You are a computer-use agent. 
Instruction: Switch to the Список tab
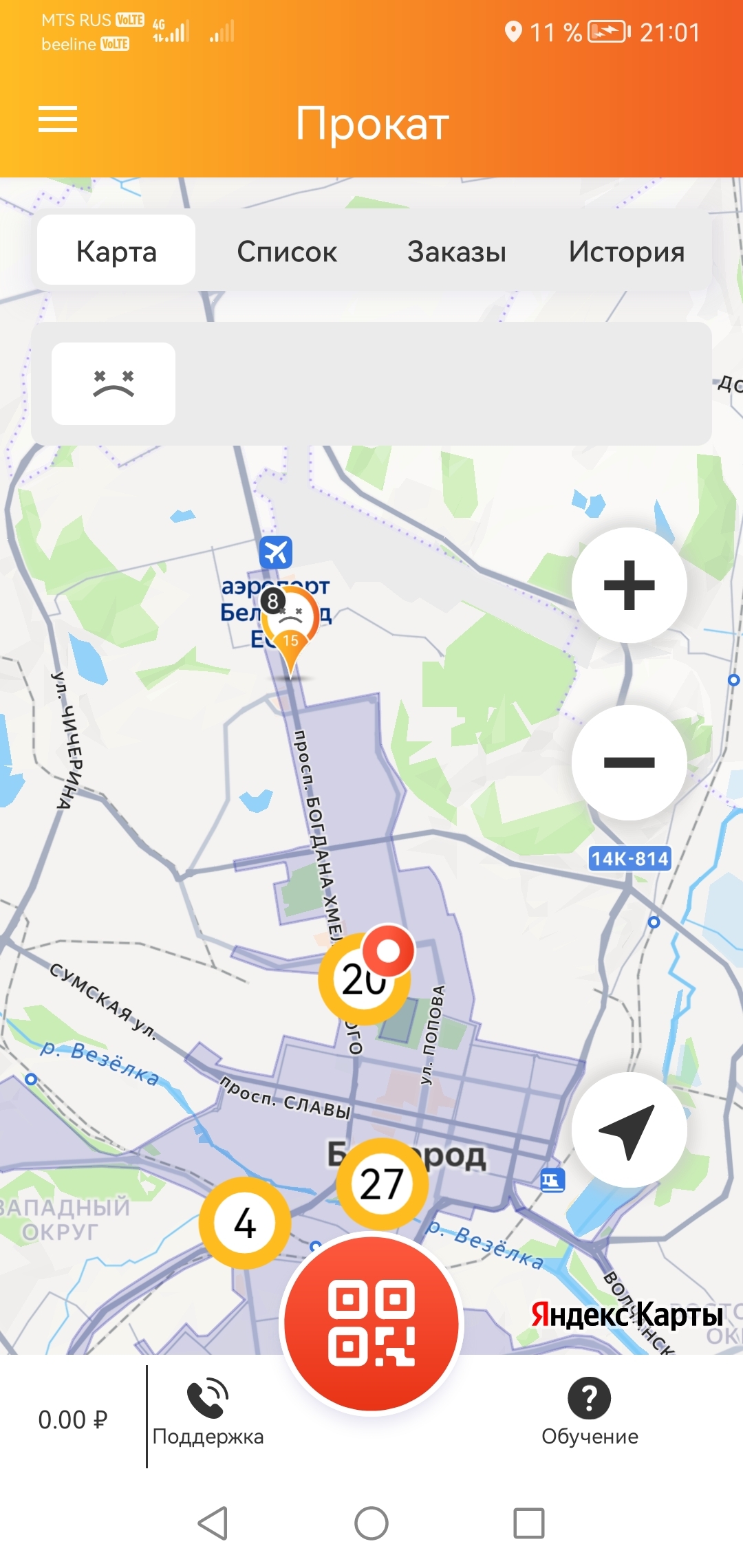coord(287,251)
